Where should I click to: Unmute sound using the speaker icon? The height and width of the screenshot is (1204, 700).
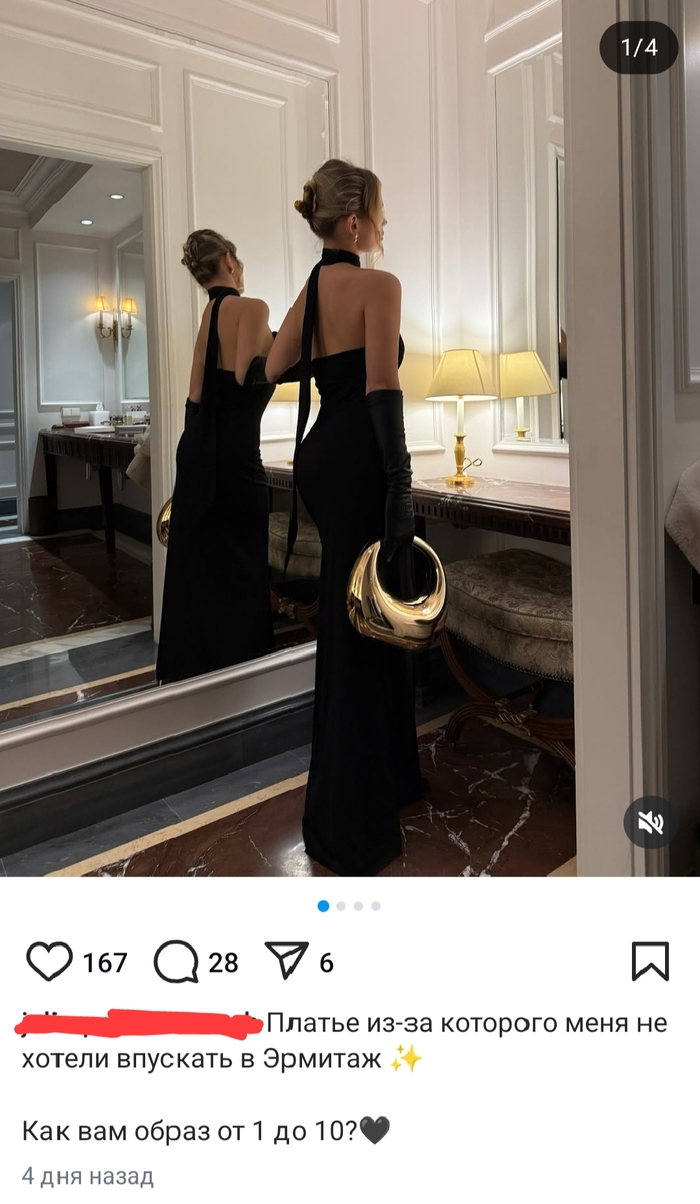(651, 823)
